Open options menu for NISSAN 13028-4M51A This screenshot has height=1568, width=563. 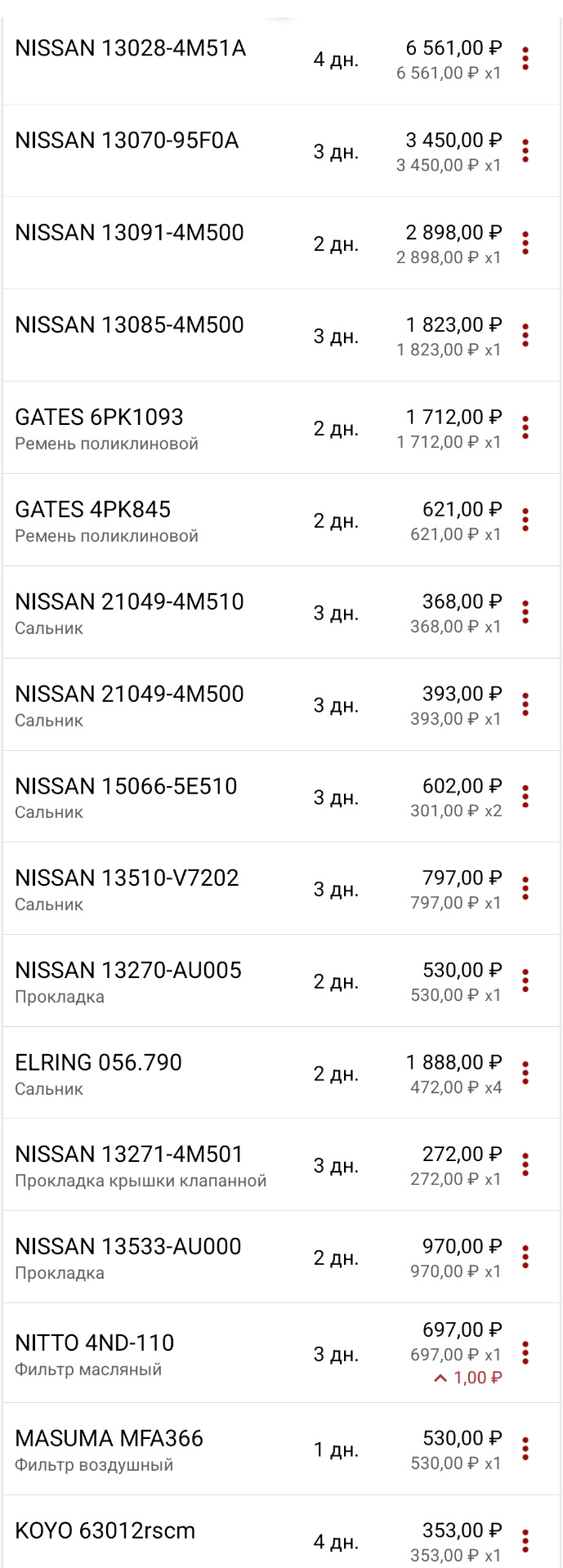point(525,59)
